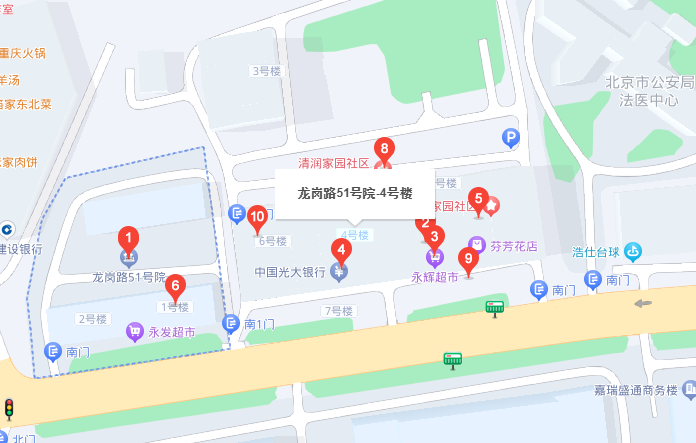Tap the parking P icon on map
Image resolution: width=696 pixels, height=443 pixels.
coord(511,139)
